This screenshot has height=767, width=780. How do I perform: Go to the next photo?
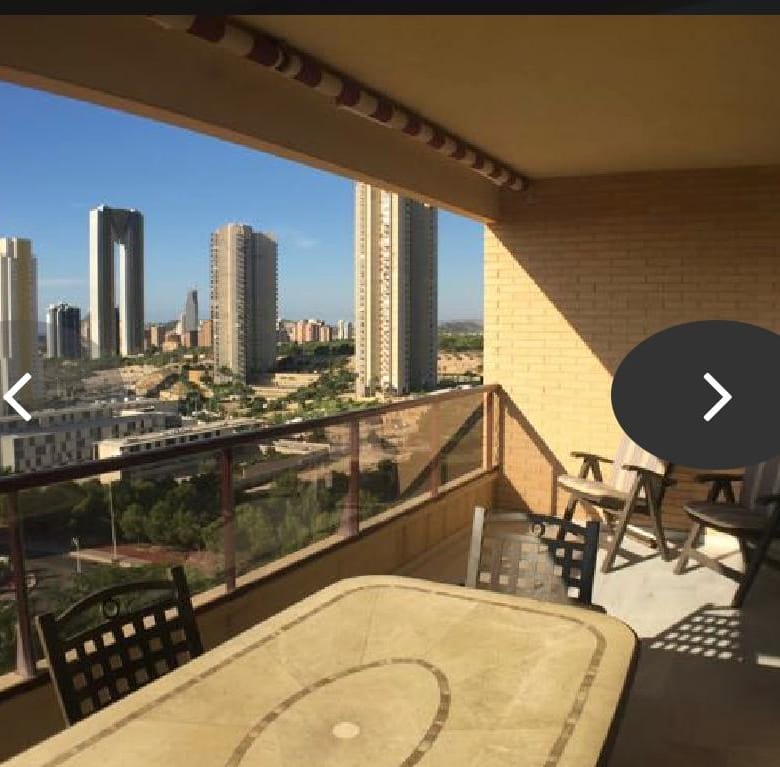(x=716, y=397)
